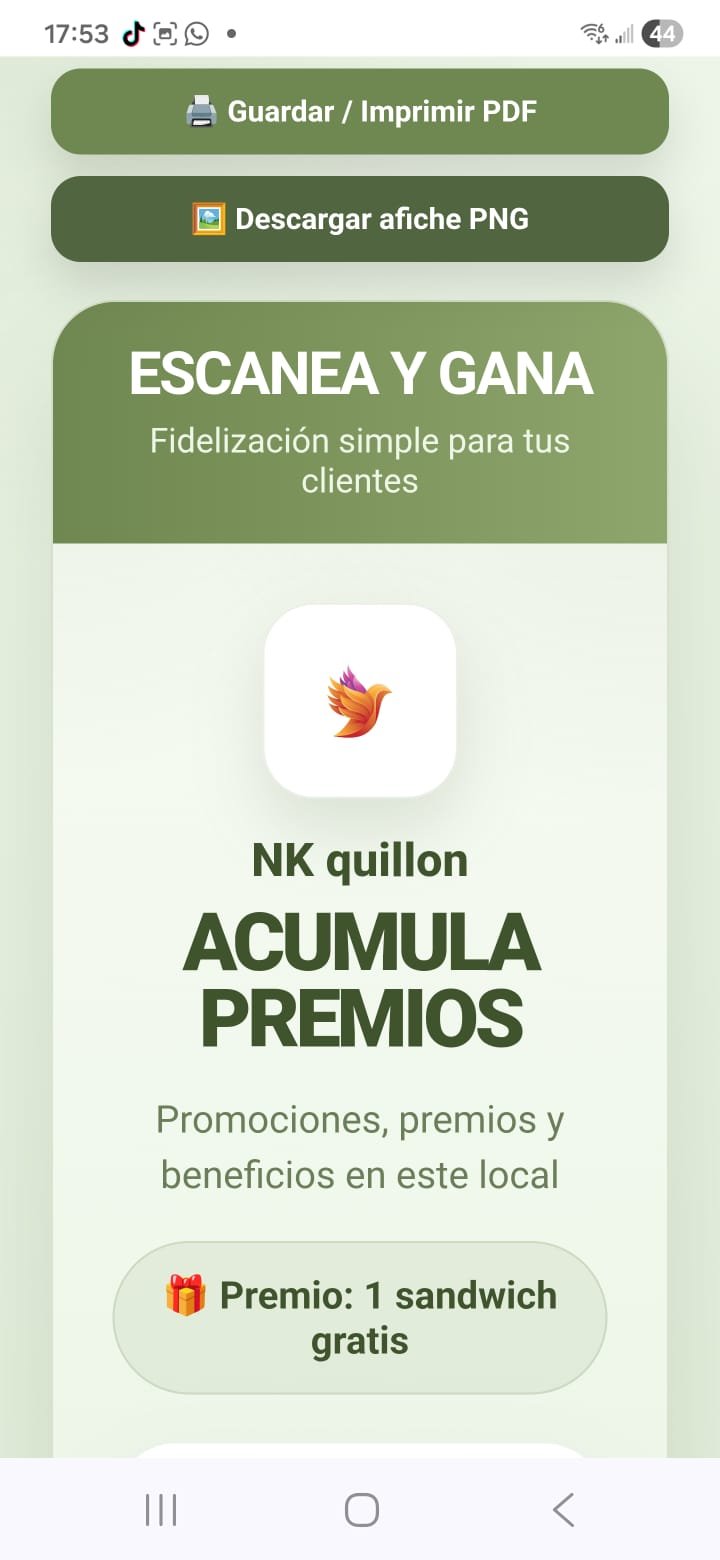This screenshot has width=720, height=1560.
Task: Click the Fidelización simple para tus clientes subtitle
Action: pos(360,460)
